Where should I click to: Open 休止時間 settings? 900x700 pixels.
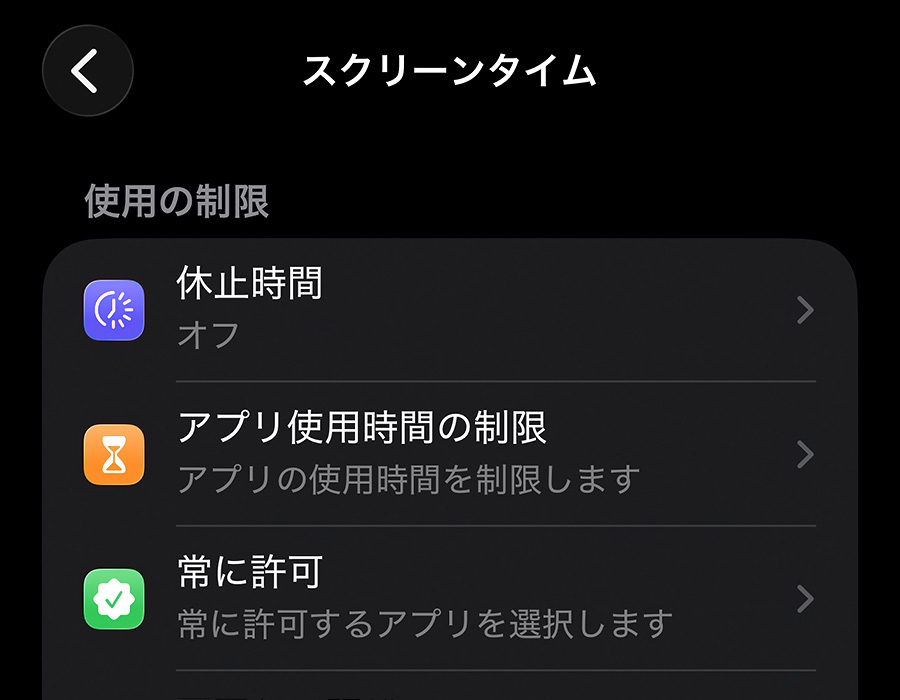(450, 310)
